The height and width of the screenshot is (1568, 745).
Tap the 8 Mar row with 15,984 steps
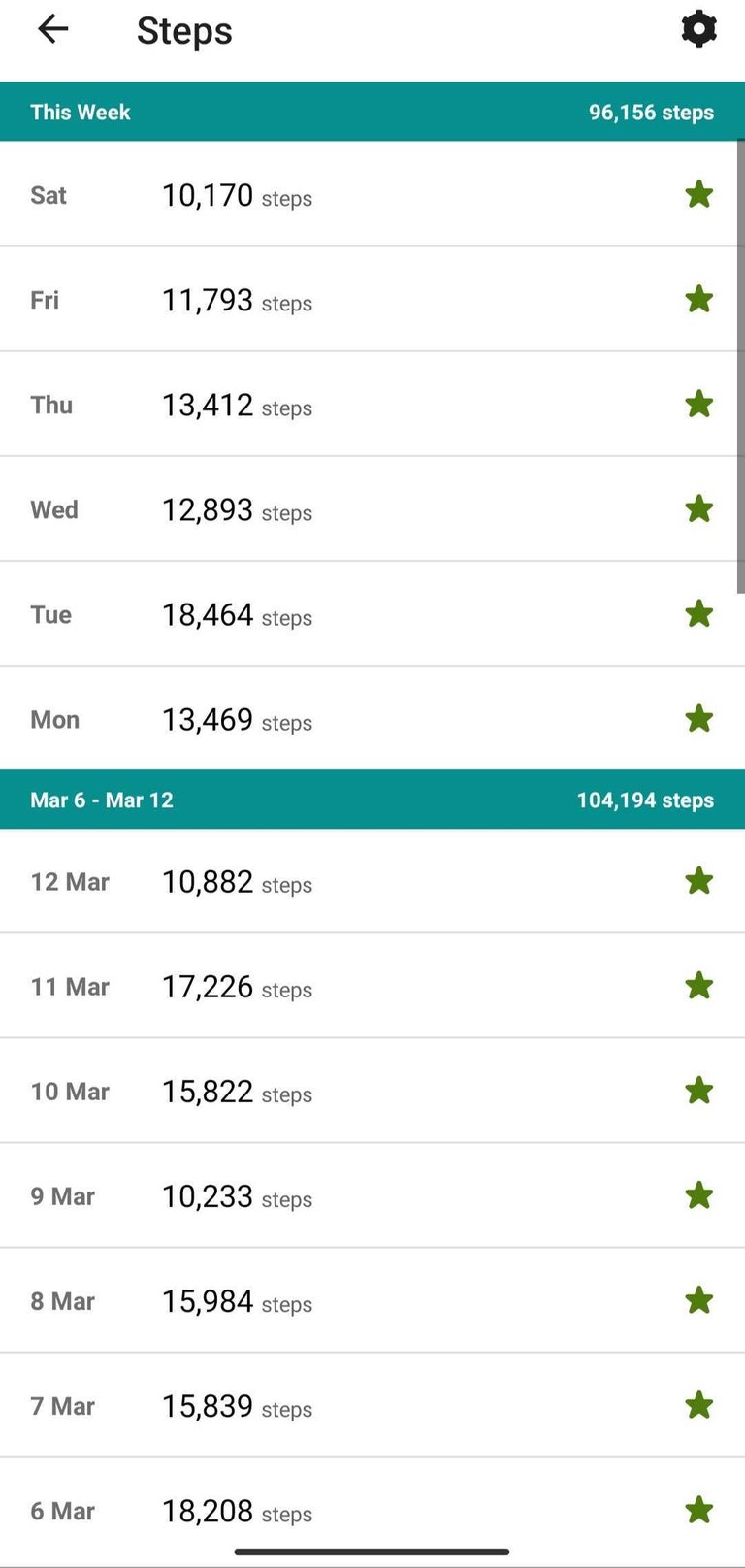372,1300
